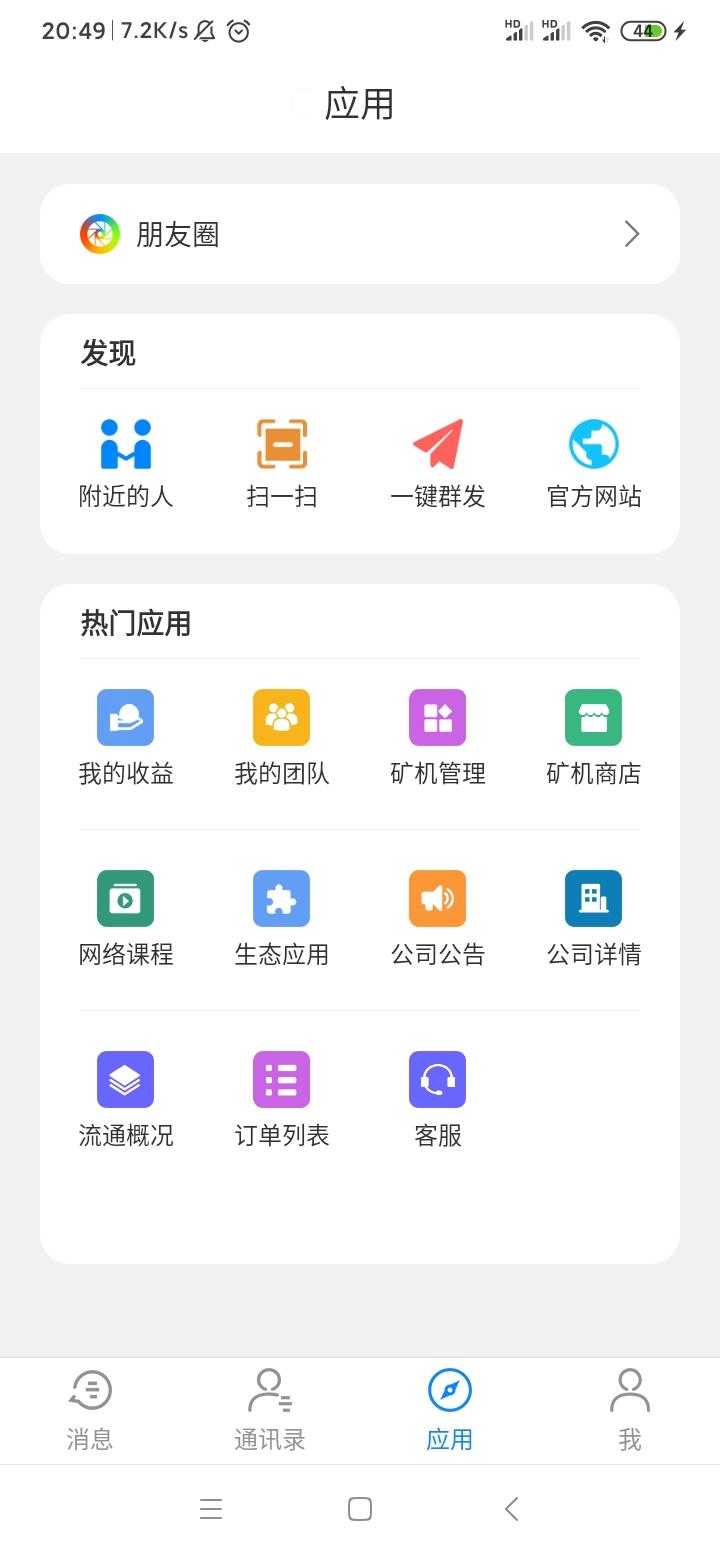View 我的团队
The height and width of the screenshot is (1560, 720).
pyautogui.click(x=282, y=737)
